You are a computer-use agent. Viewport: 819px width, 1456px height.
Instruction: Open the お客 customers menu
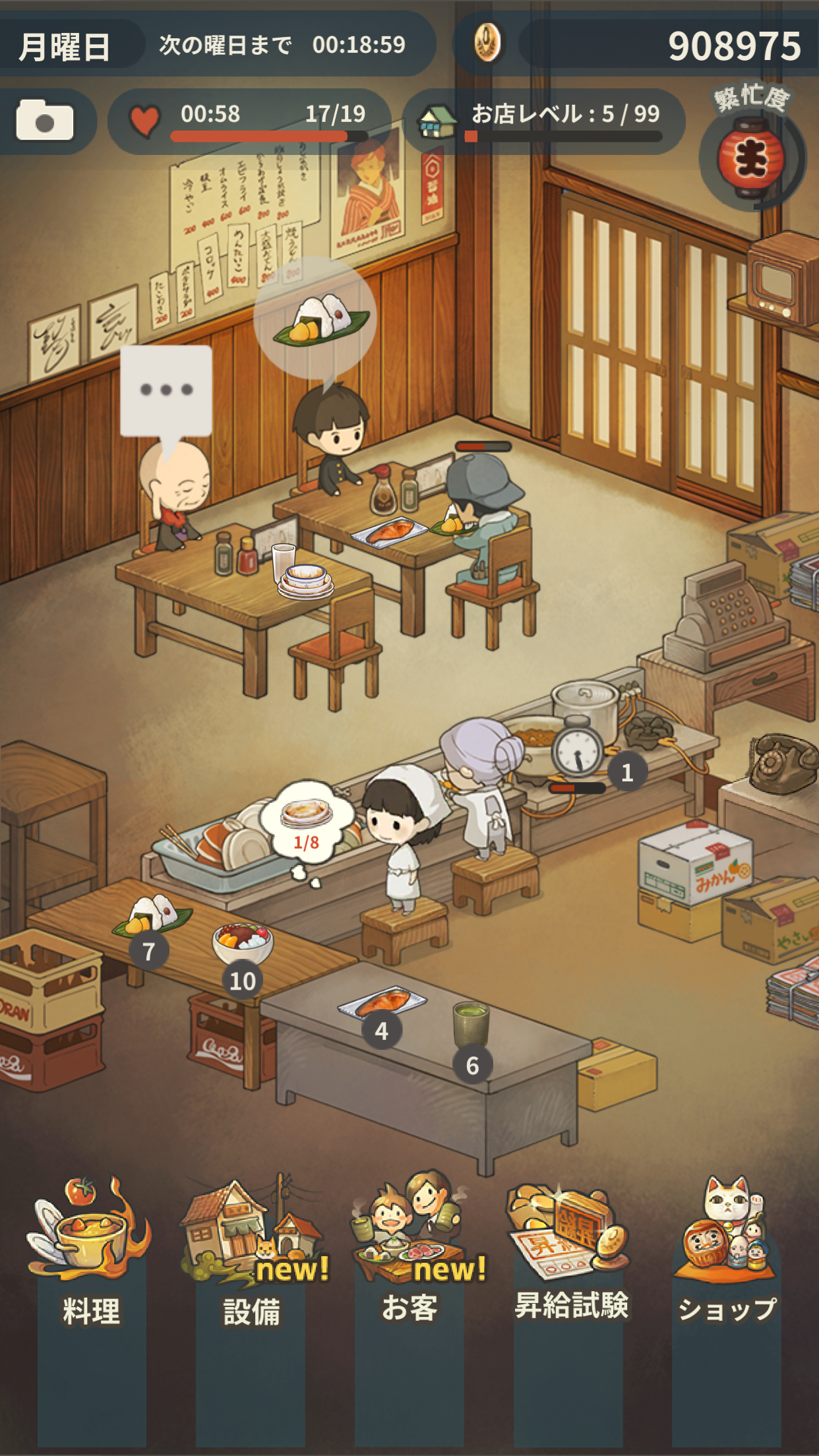(410, 1253)
